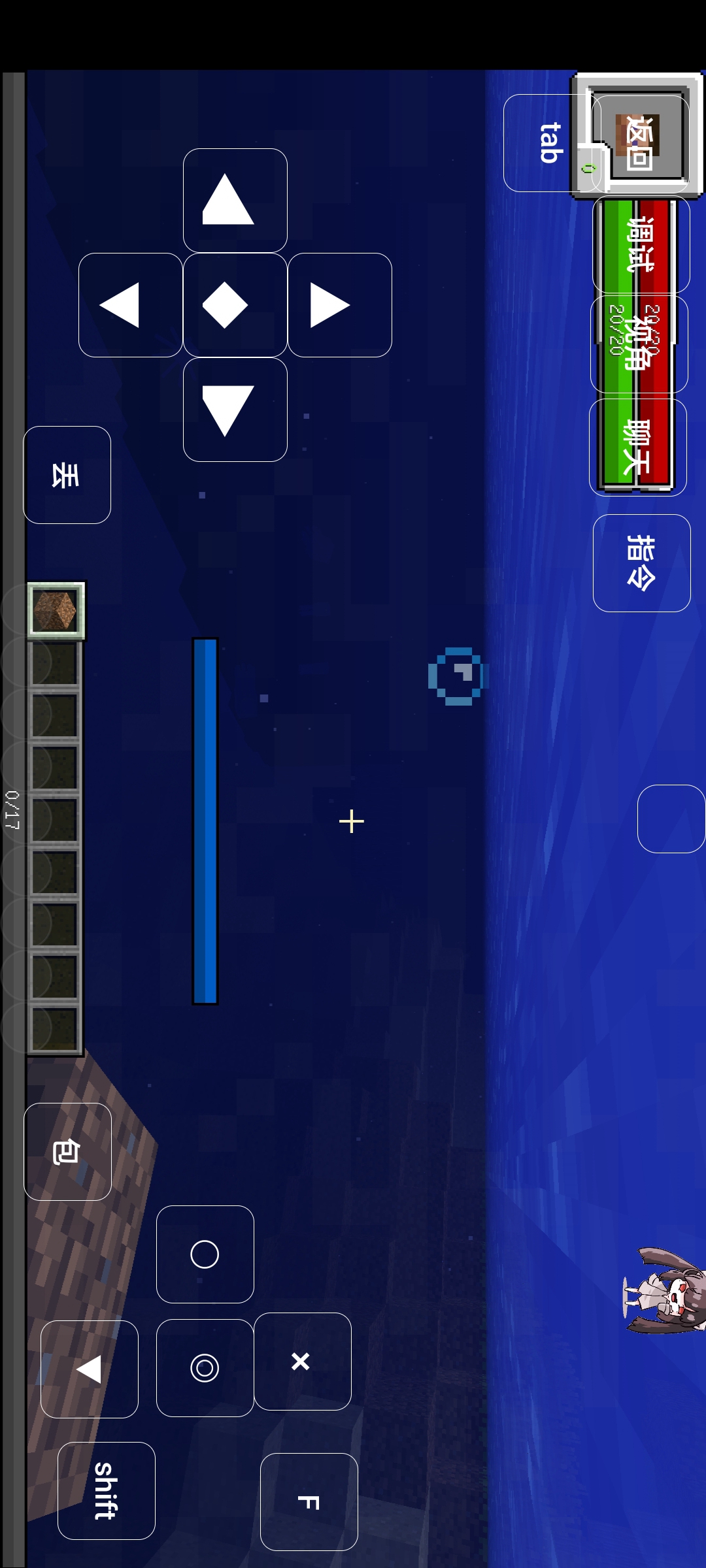
Task: Tap the double circle action button
Action: 205,1368
